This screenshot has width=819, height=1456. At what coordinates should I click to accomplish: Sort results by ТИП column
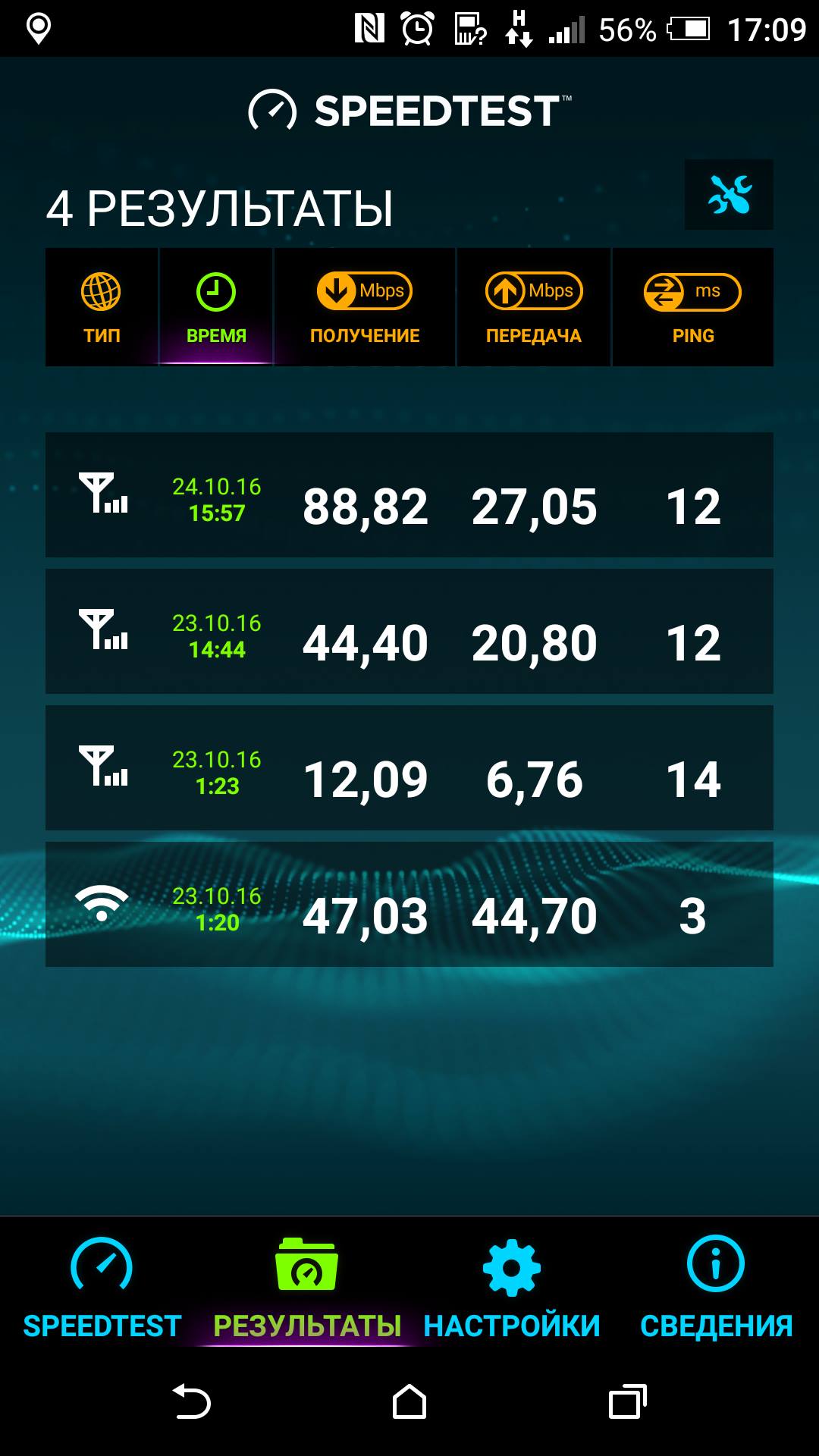click(x=102, y=307)
